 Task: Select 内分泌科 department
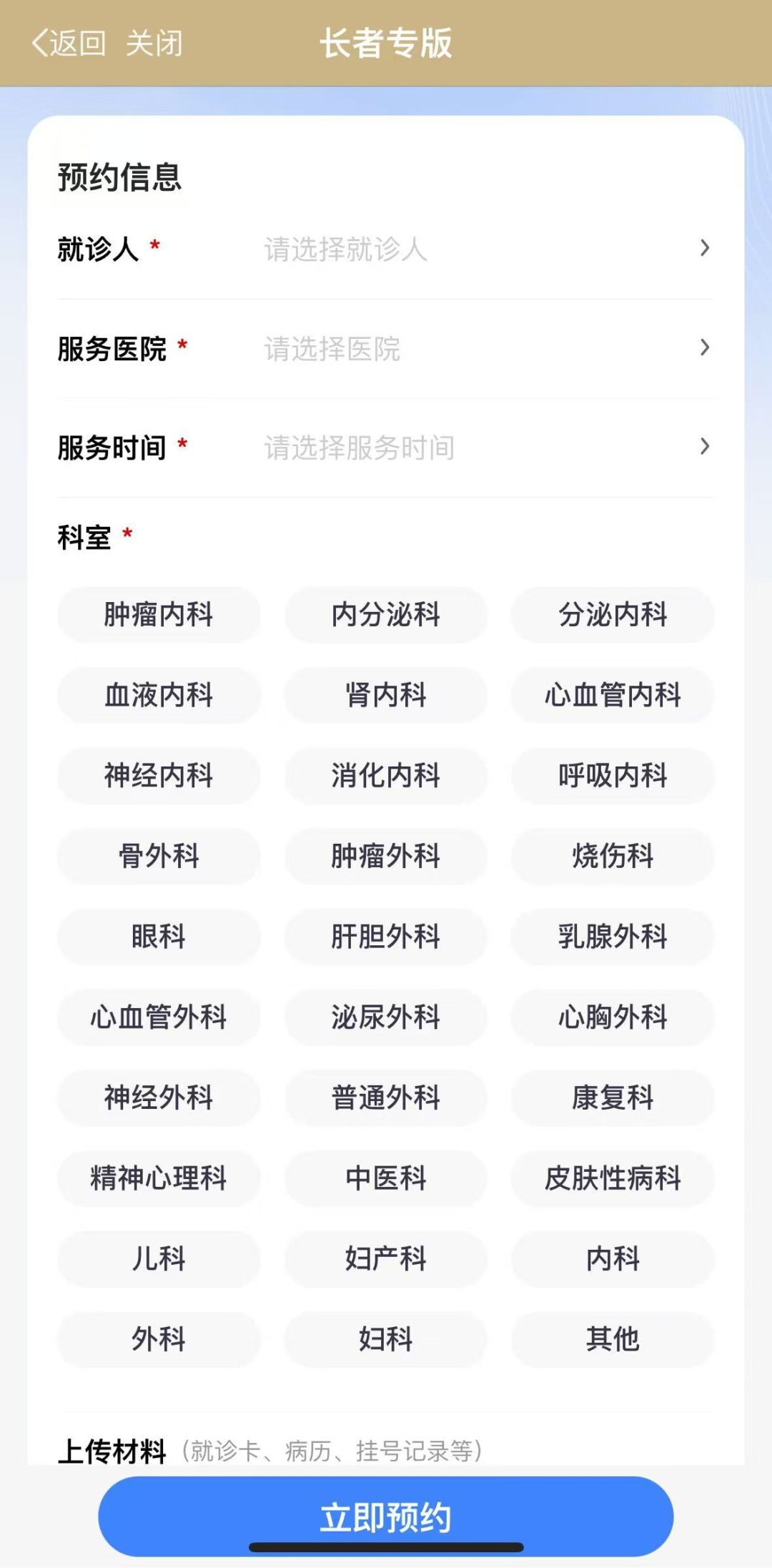click(x=385, y=614)
